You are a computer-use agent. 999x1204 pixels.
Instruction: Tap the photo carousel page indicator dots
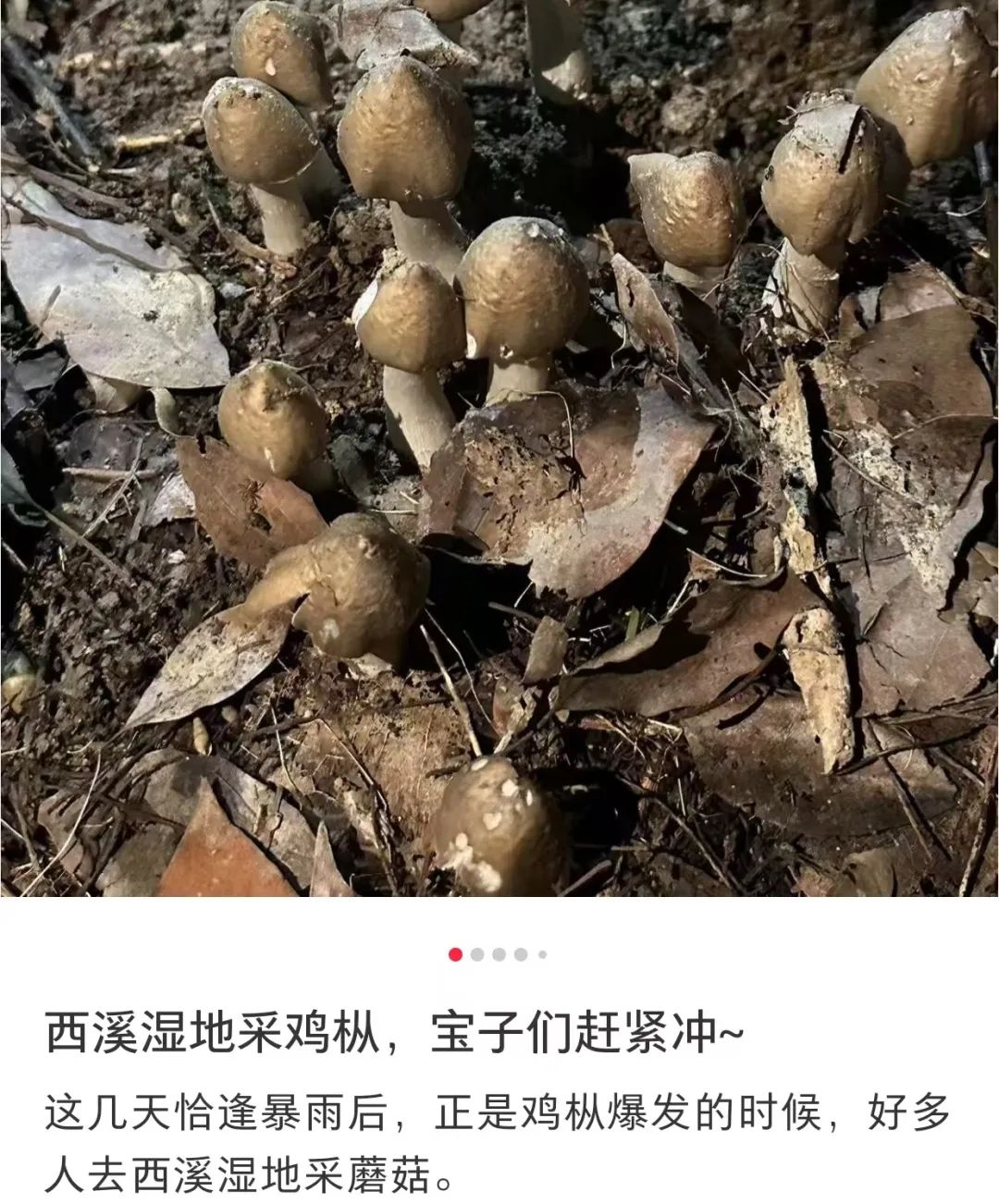(499, 954)
